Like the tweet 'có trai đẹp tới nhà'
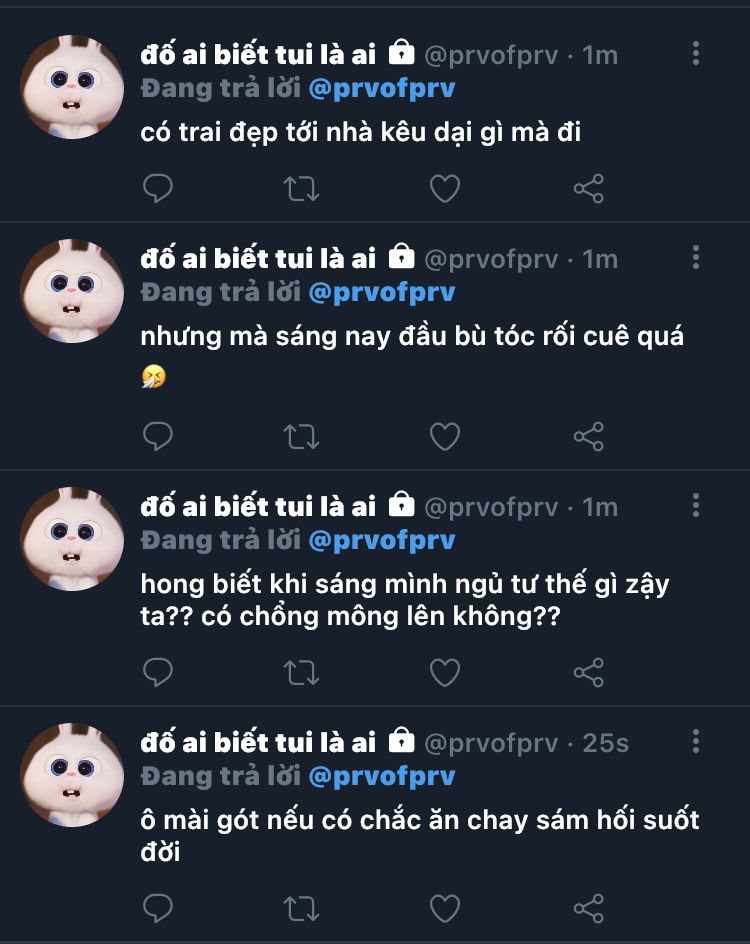Image resolution: width=750 pixels, height=944 pixels. point(445,188)
